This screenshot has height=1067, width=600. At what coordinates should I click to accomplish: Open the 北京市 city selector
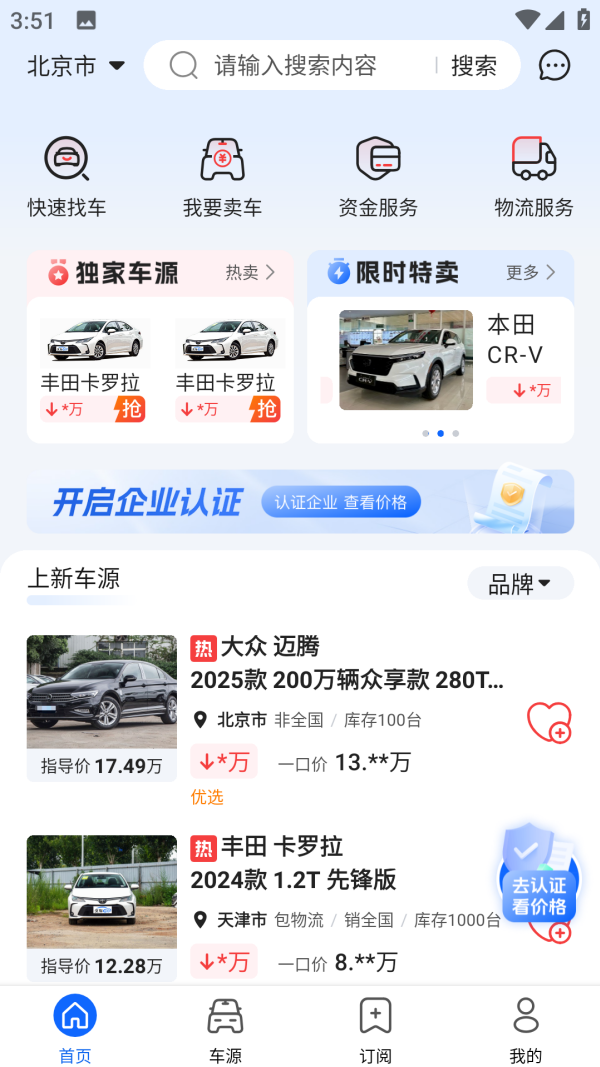click(x=76, y=66)
